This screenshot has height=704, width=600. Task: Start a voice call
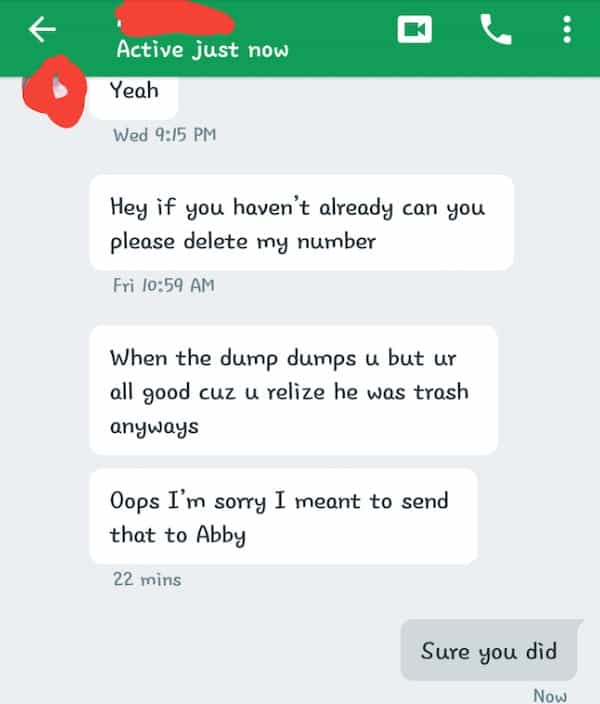pyautogui.click(x=495, y=30)
